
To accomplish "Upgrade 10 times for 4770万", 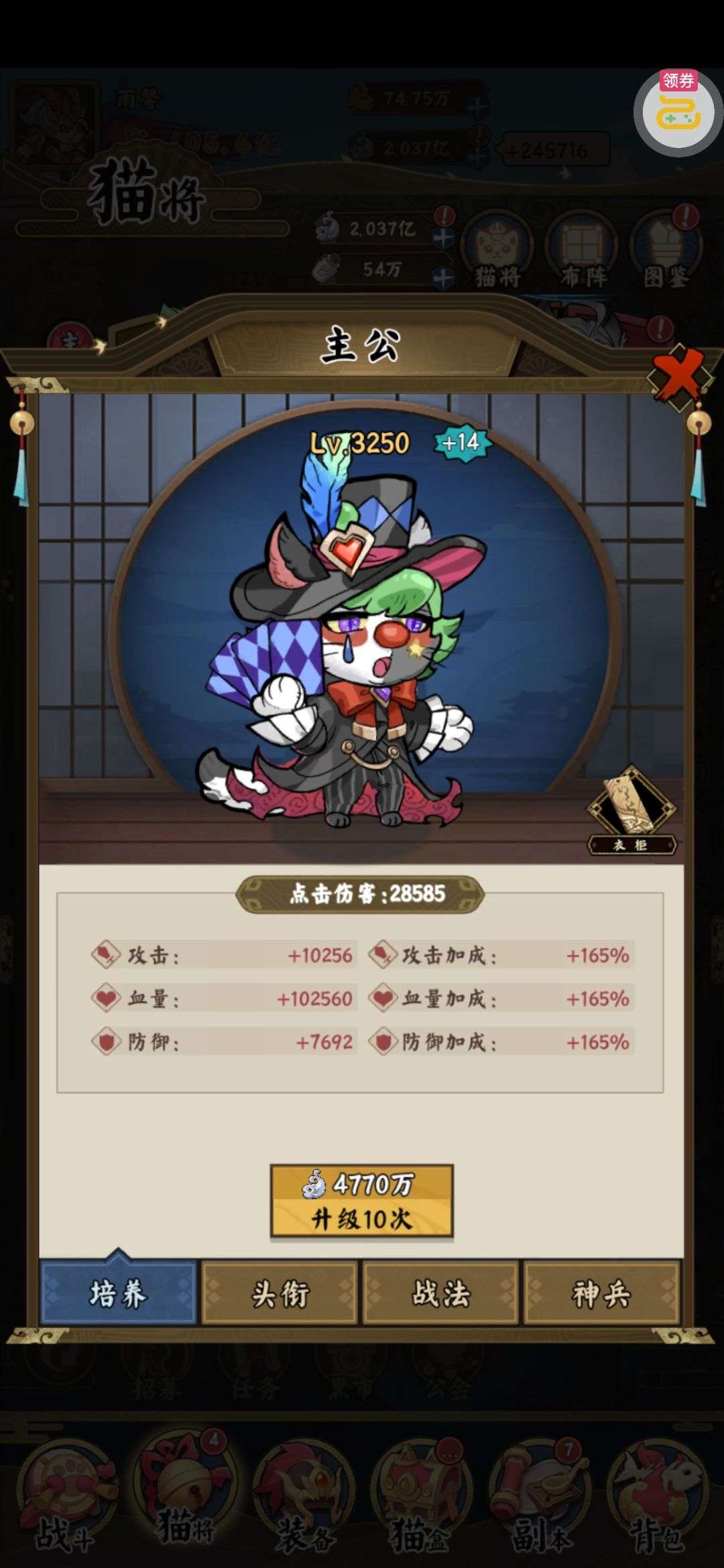I will [x=362, y=1201].
